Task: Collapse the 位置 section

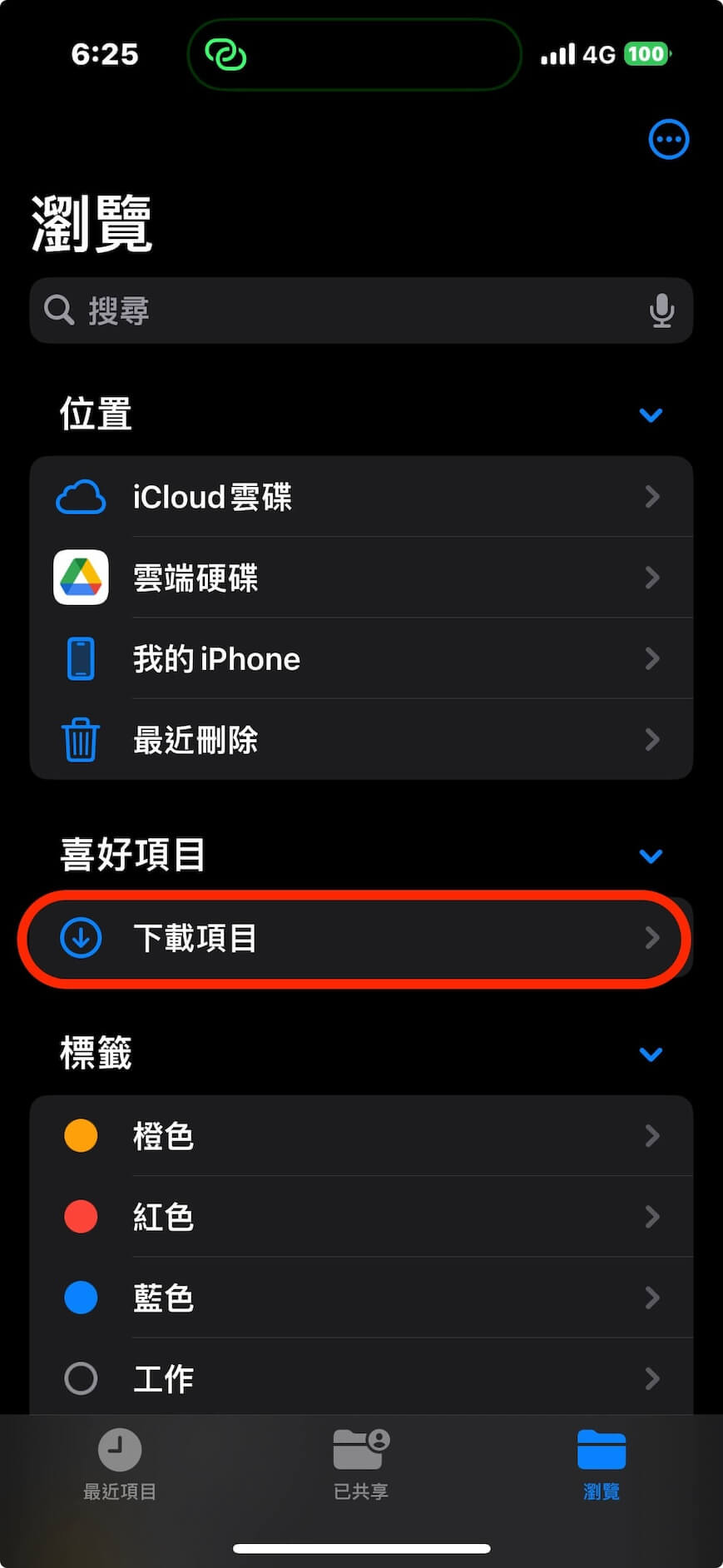Action: 651,414
